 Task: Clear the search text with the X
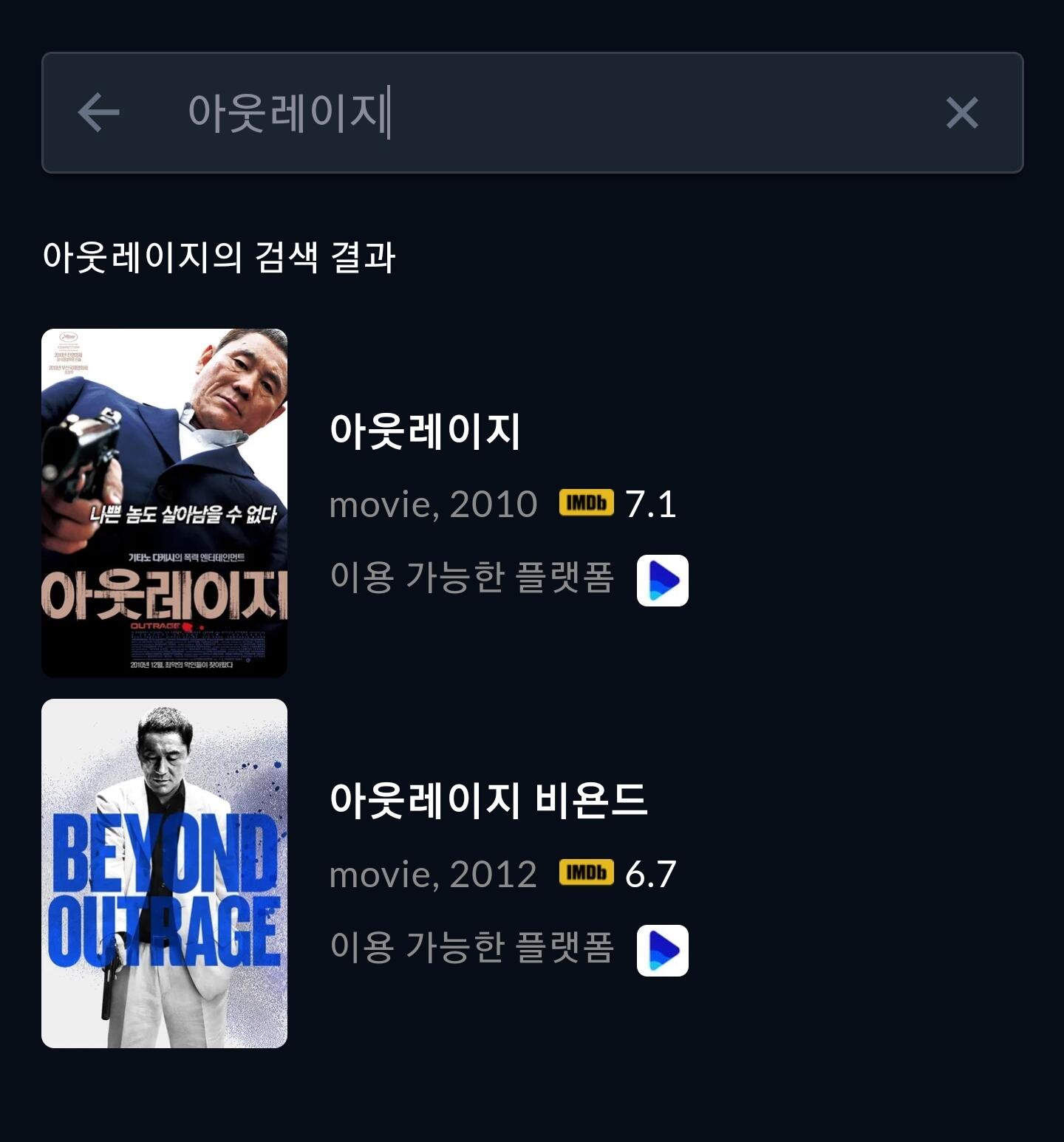click(x=962, y=113)
